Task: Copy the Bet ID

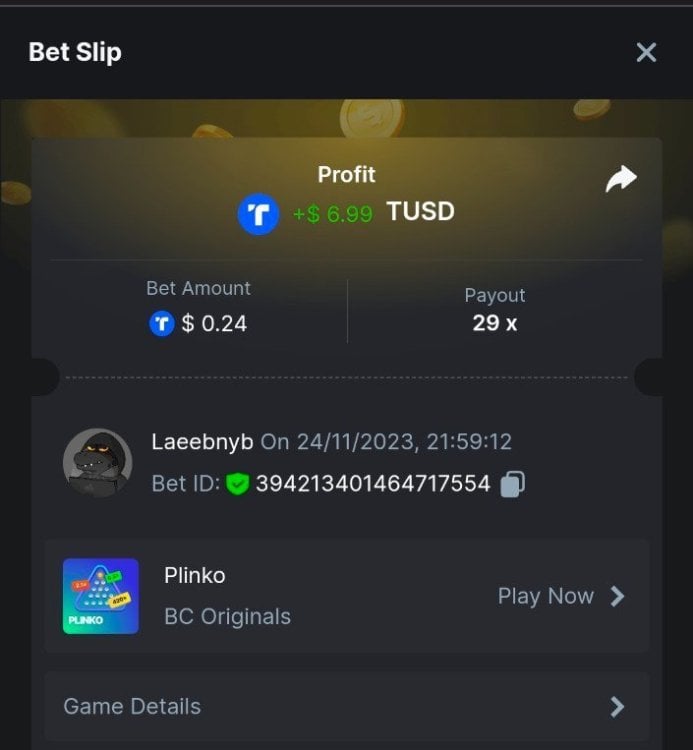Action: tap(512, 484)
